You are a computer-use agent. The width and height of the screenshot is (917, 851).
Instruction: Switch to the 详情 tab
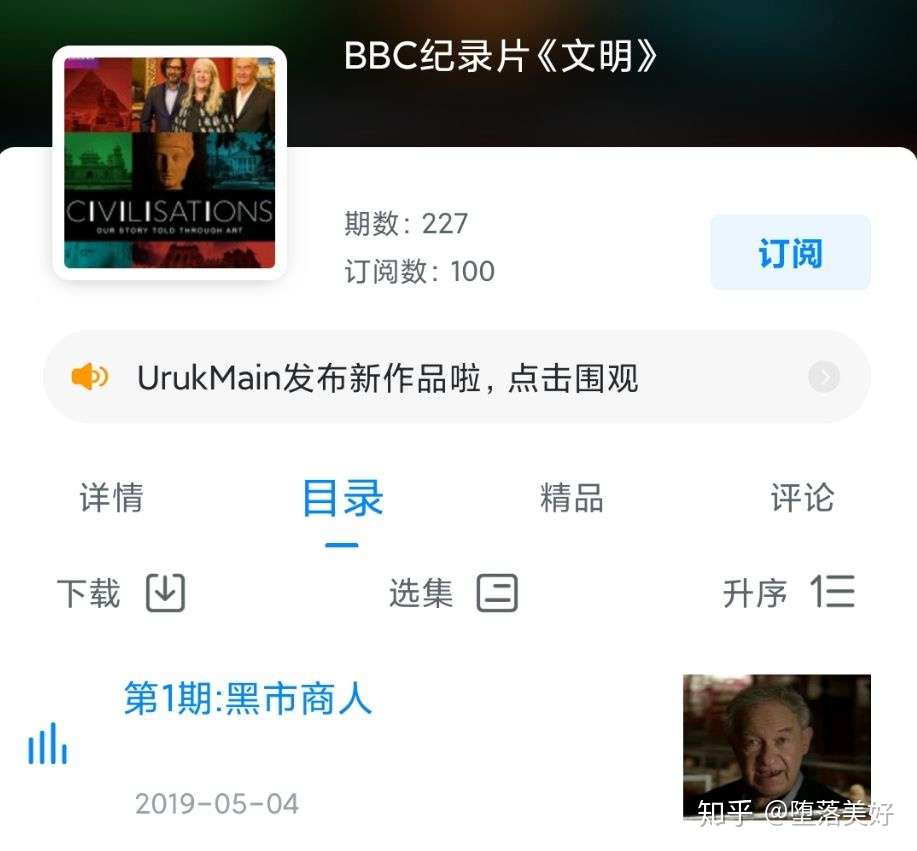(111, 497)
